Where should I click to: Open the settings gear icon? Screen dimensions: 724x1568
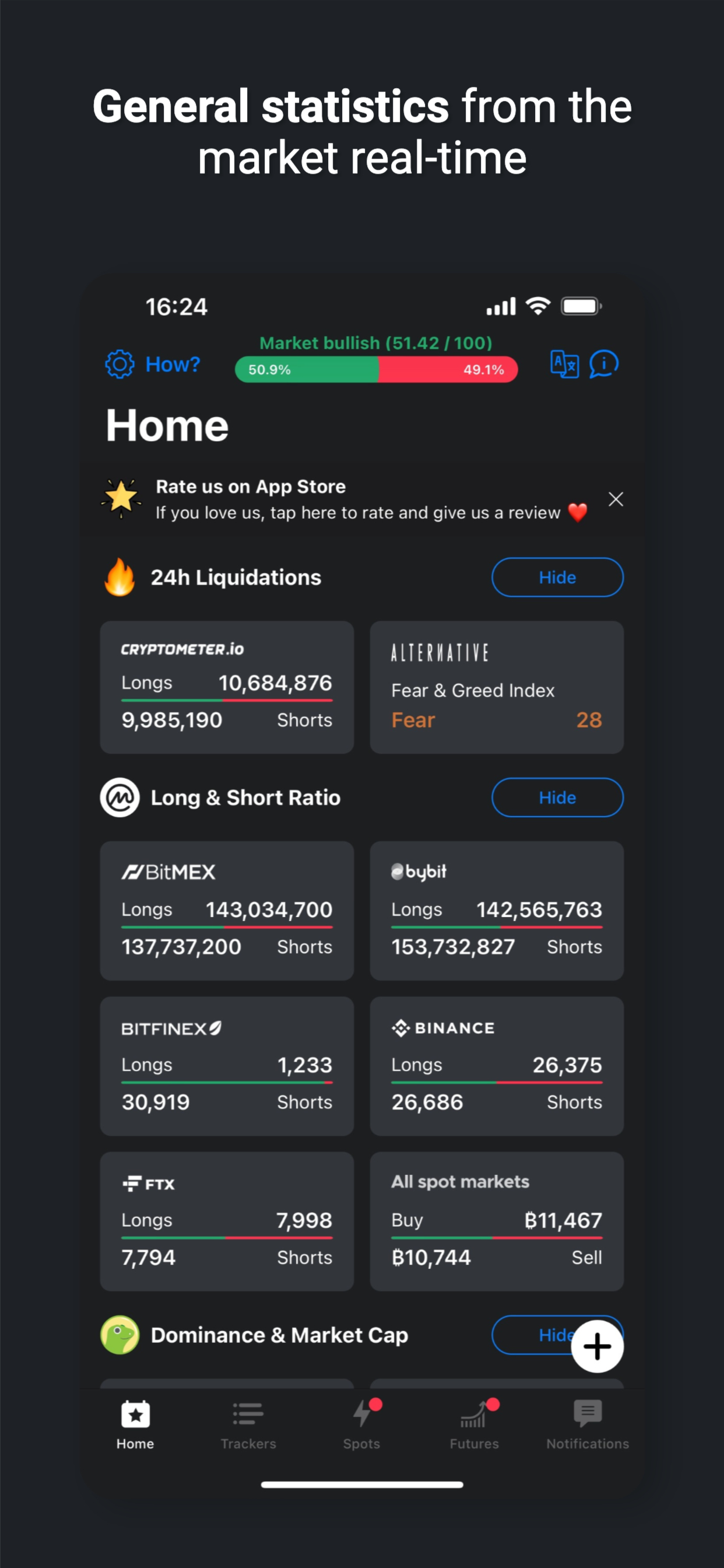(120, 364)
